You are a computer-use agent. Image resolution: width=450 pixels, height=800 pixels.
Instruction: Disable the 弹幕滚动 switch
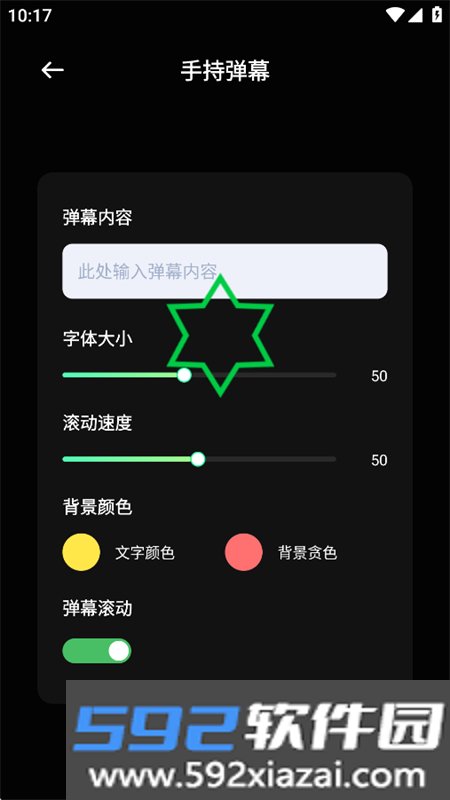click(97, 651)
